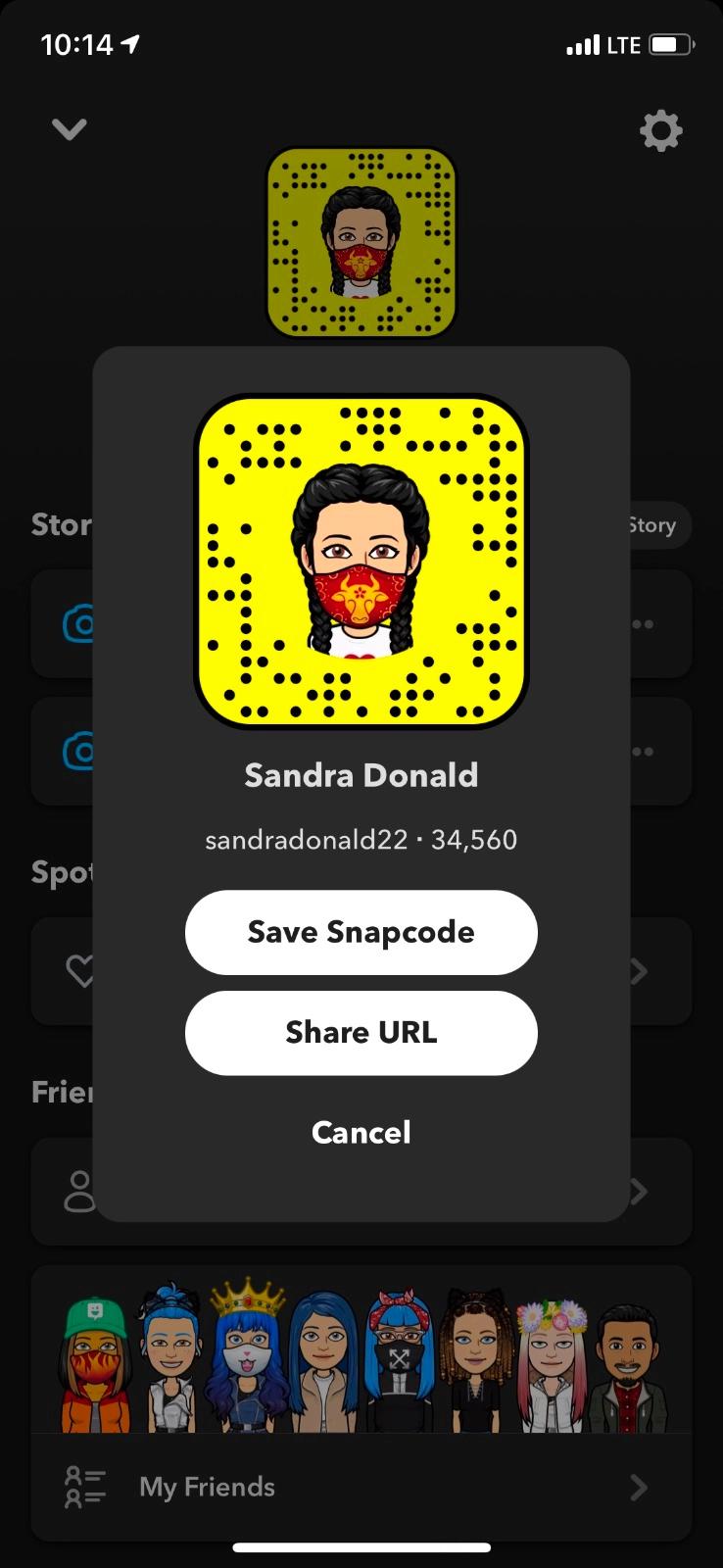Save the Snapcode to camera roll
Image resolution: width=723 pixels, height=1568 pixels.
pos(361,932)
